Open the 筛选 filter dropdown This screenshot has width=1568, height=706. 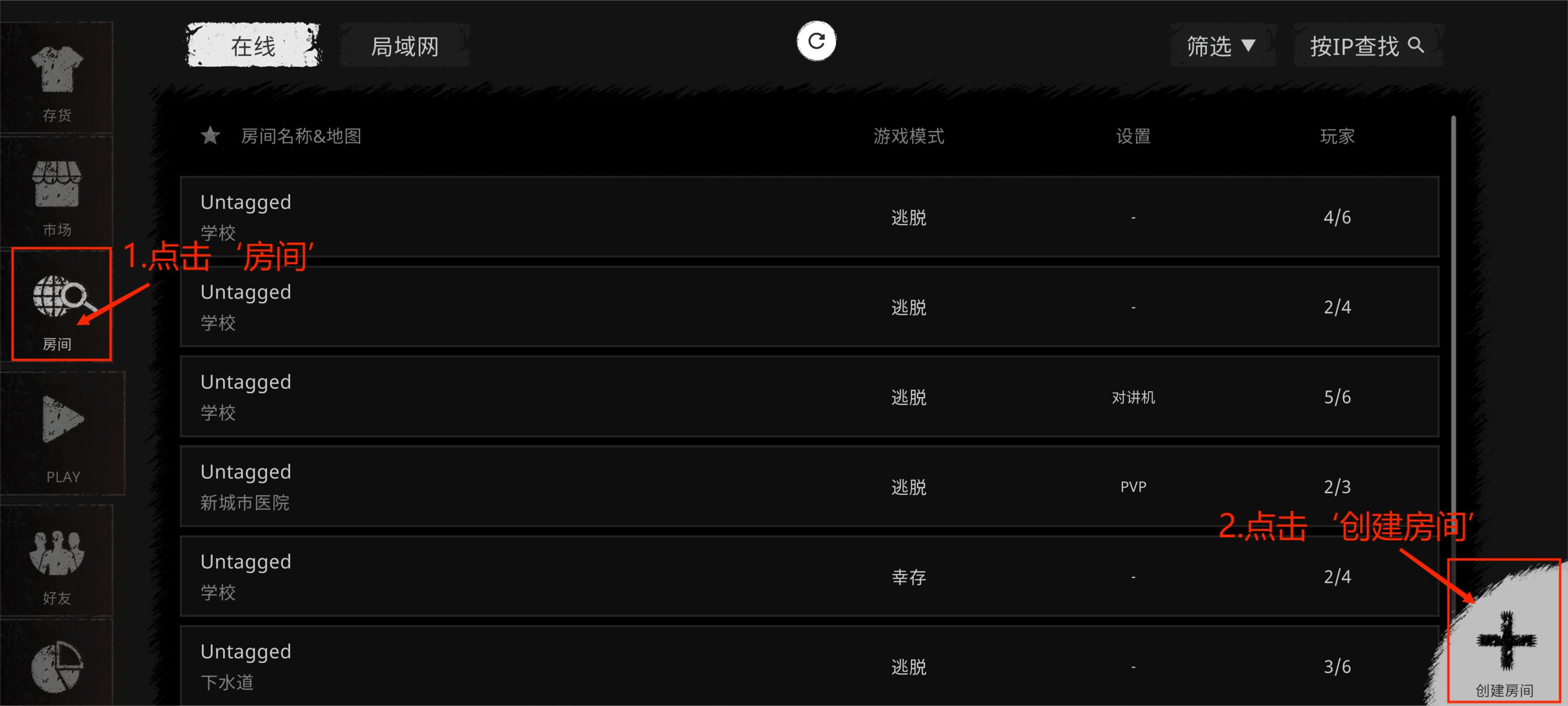[1221, 46]
